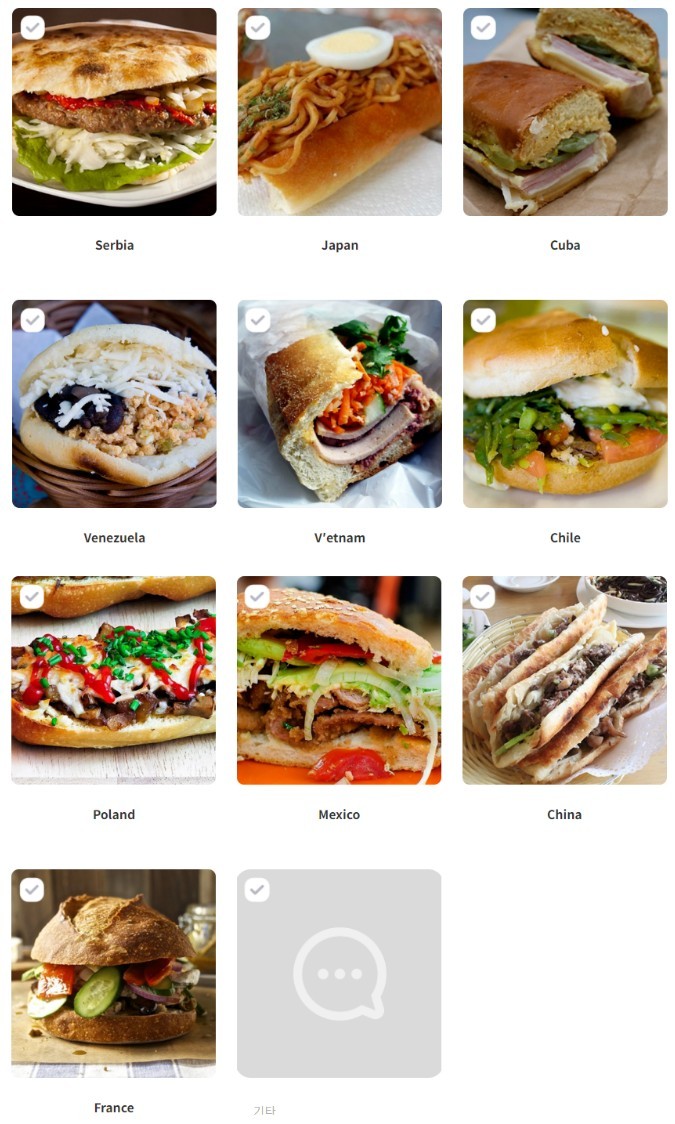
Task: Choose the Venezuela arepa tile
Action: pos(114,404)
